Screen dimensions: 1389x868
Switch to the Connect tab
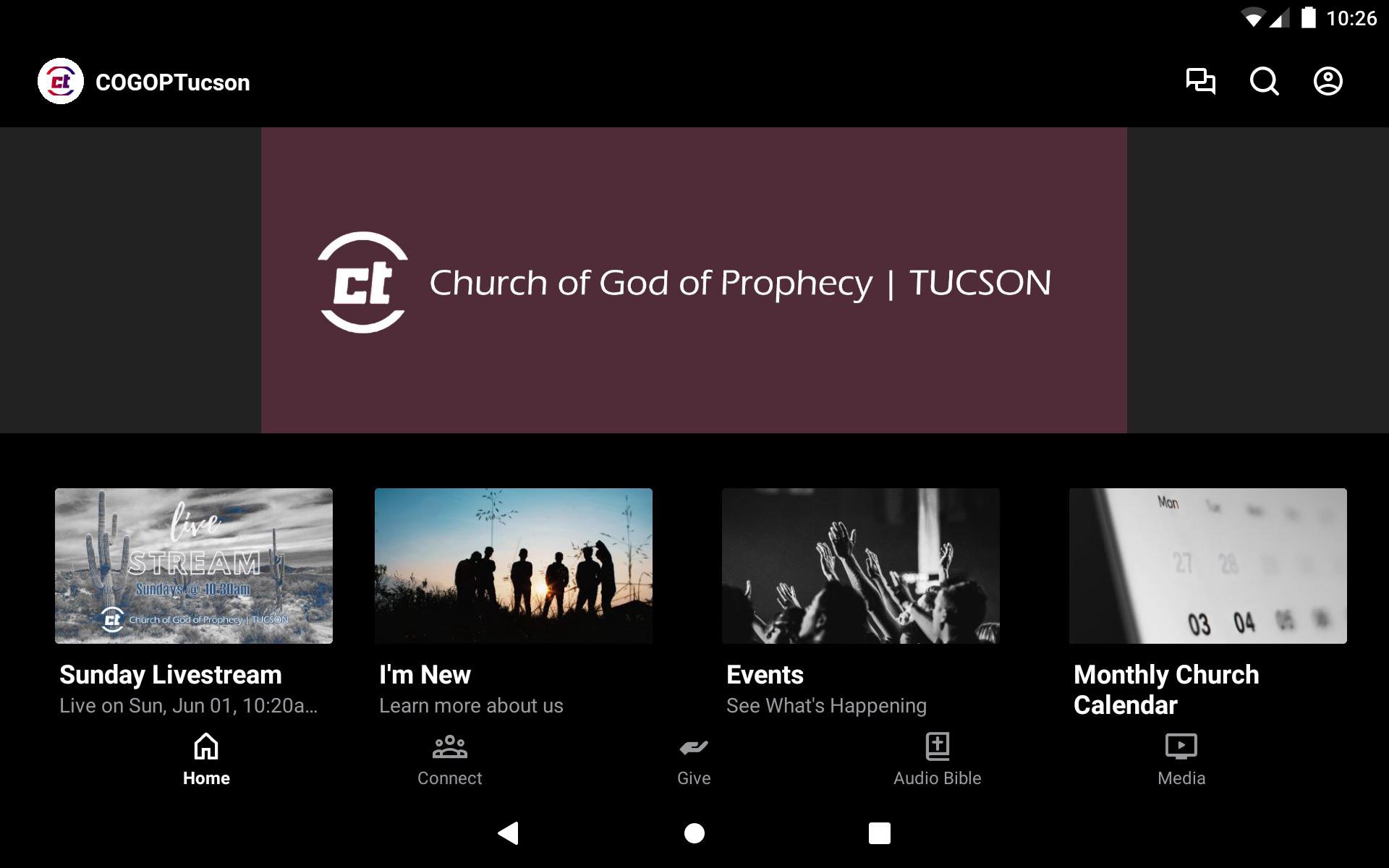(449, 759)
